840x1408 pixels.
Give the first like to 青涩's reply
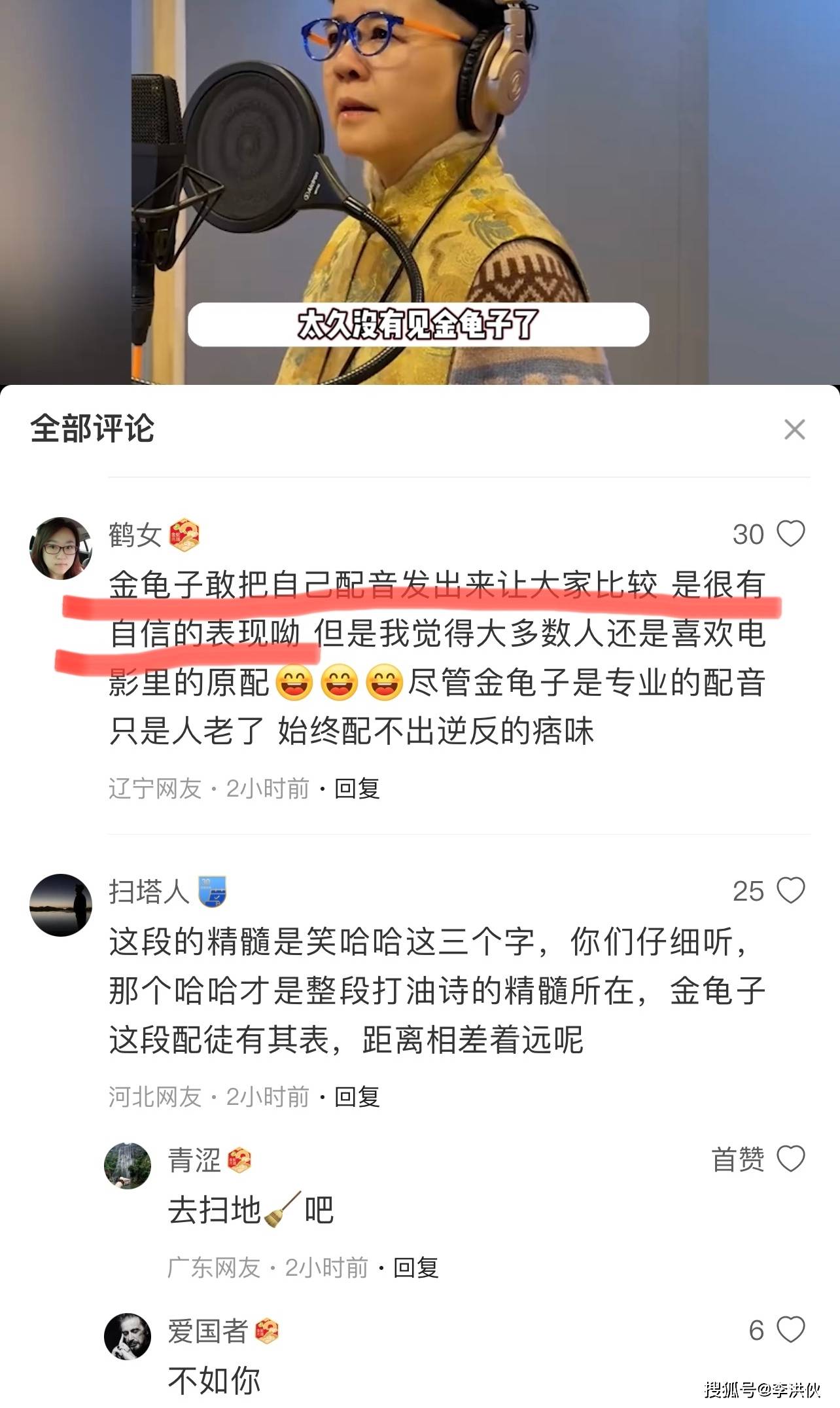coord(790,1159)
